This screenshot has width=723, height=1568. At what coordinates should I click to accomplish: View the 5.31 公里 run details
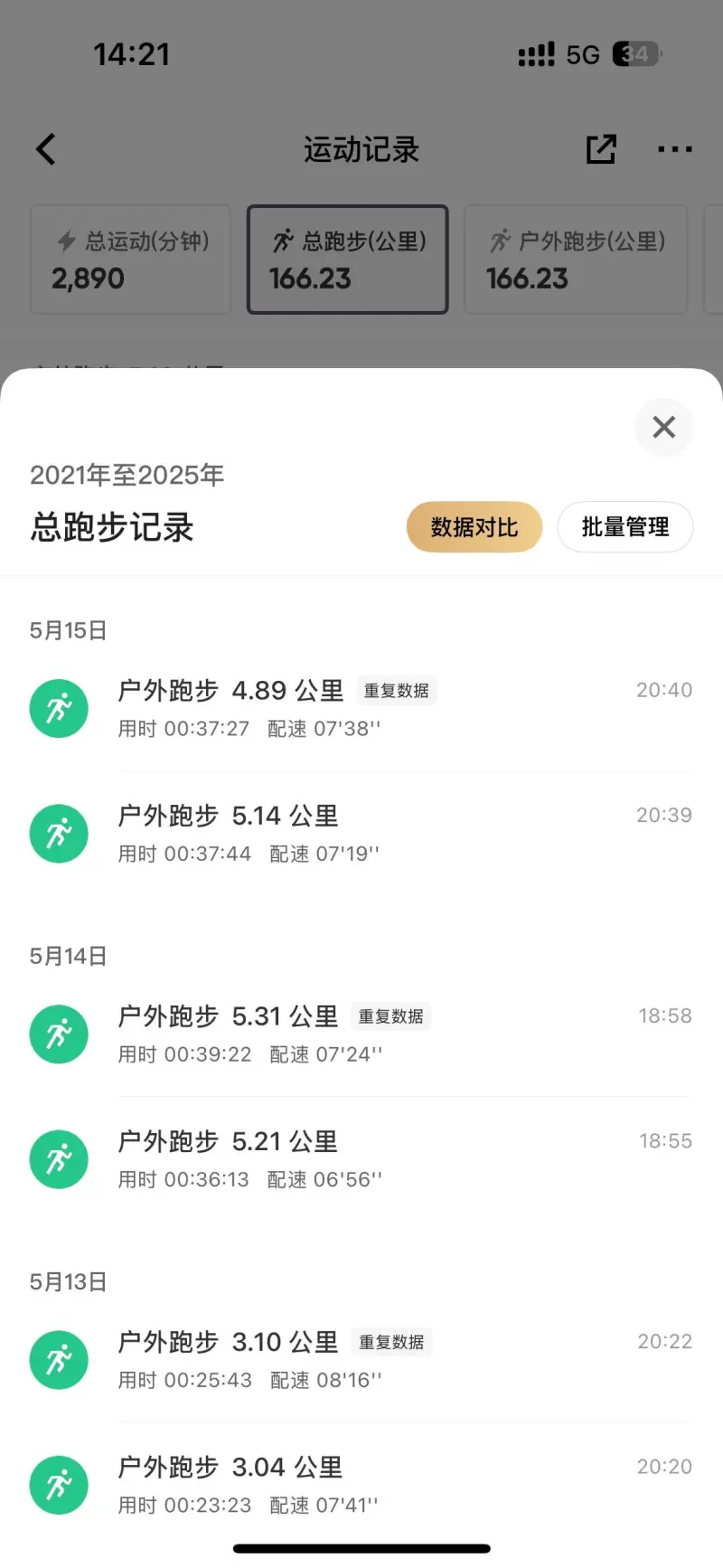pyautogui.click(x=361, y=1034)
